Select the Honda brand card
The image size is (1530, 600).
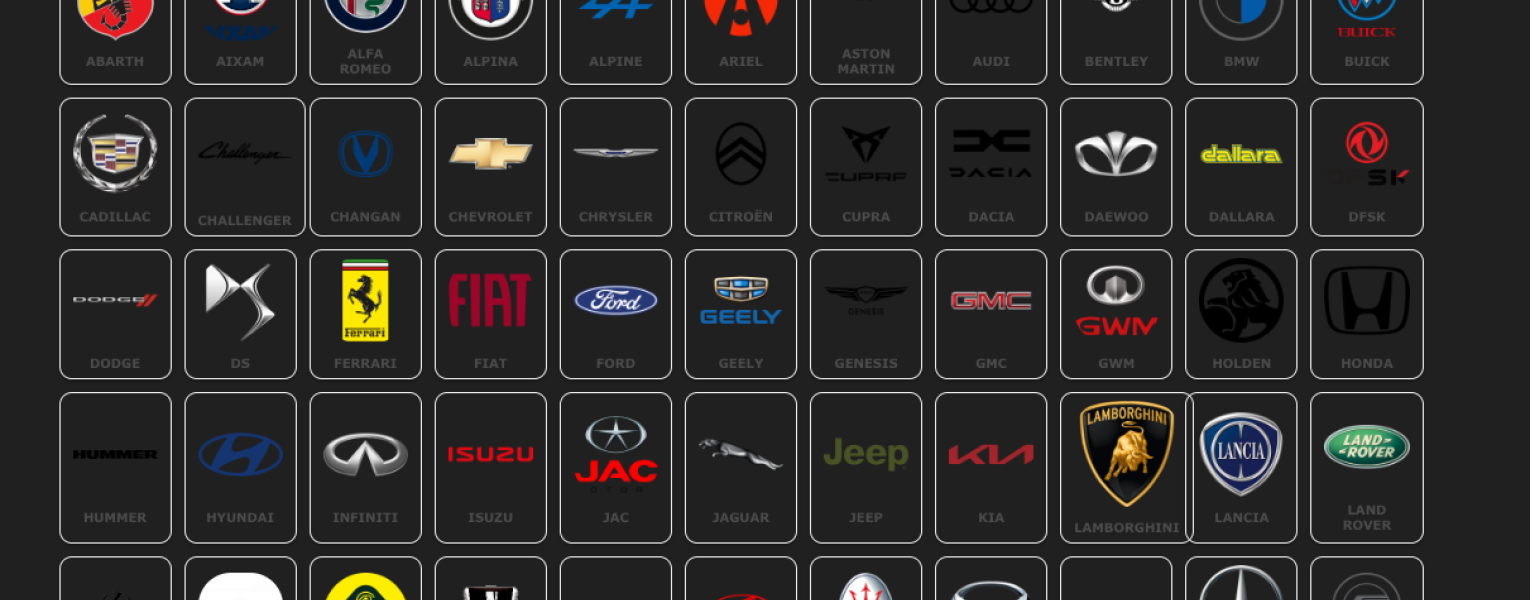click(x=1366, y=313)
